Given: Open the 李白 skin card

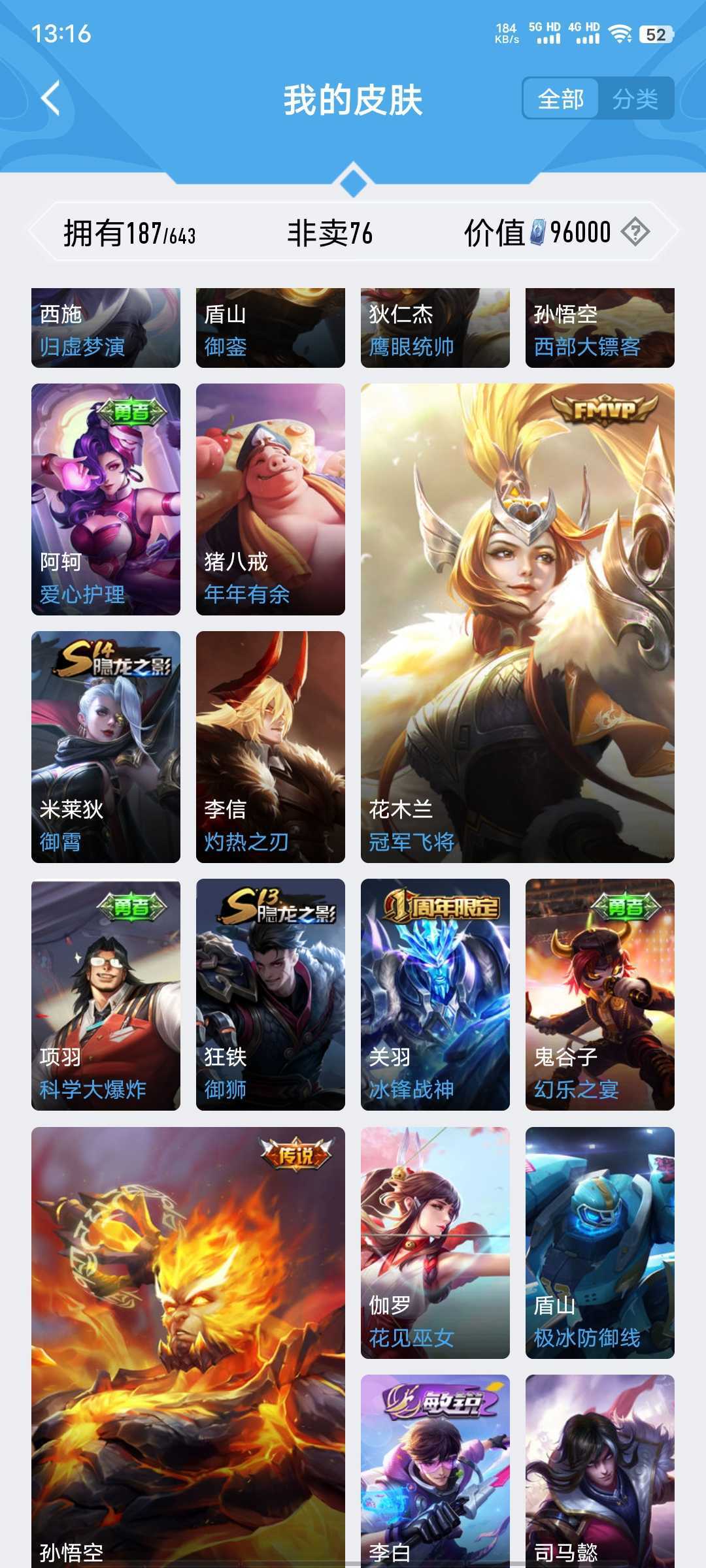Looking at the screenshot, I should point(435,1471).
